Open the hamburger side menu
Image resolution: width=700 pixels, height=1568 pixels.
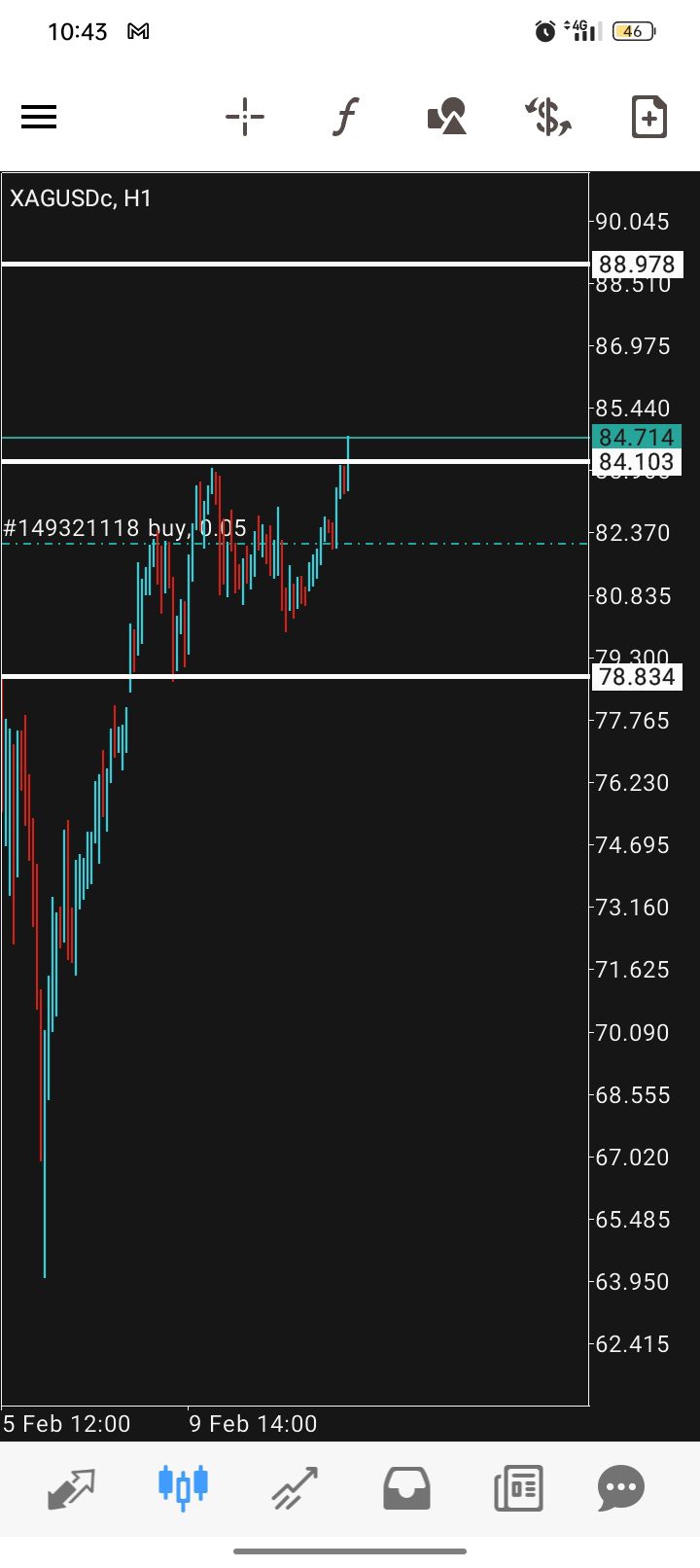coord(39,118)
